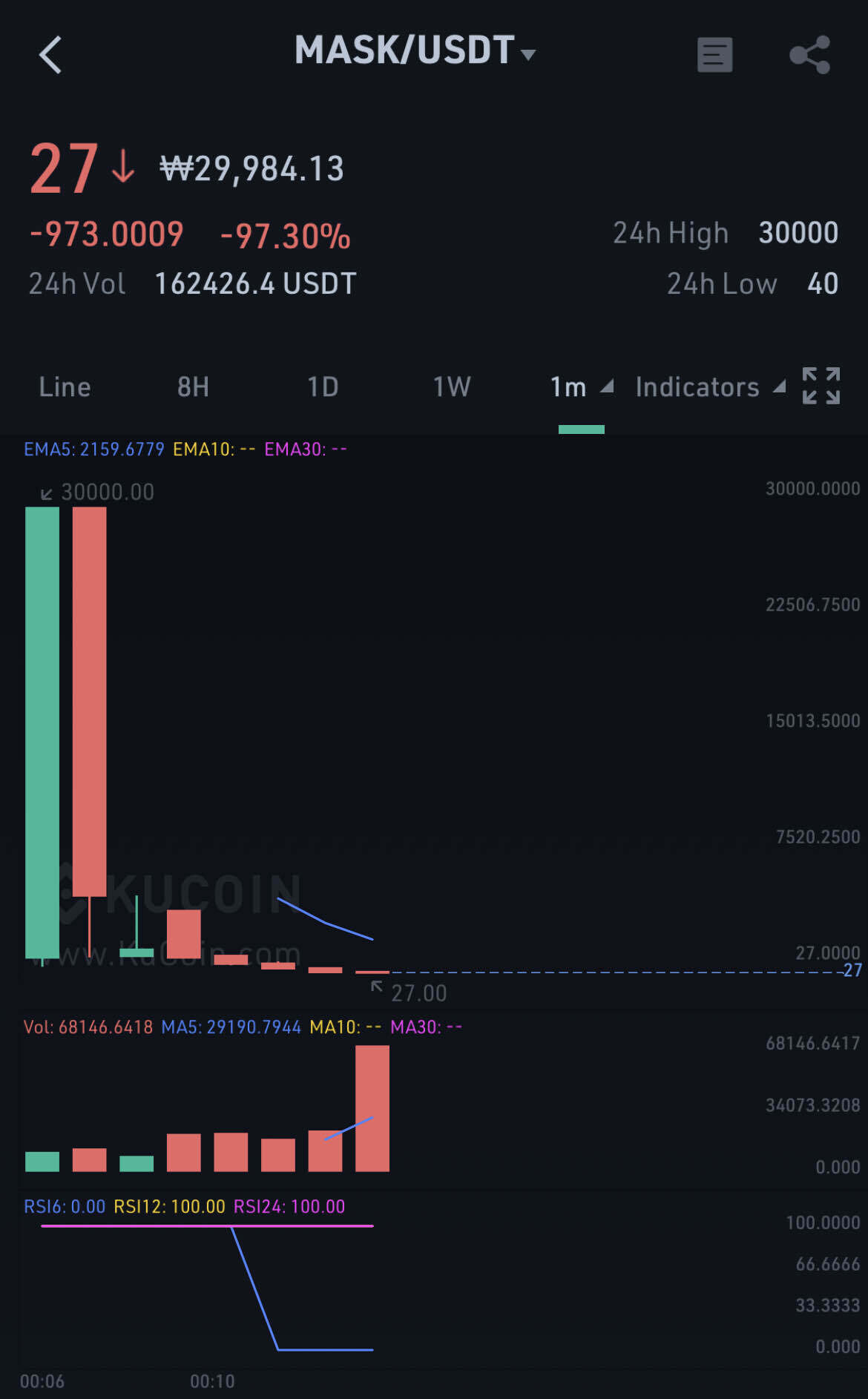The width and height of the screenshot is (868, 1399).
Task: Open the Indicators menu
Action: point(709,387)
